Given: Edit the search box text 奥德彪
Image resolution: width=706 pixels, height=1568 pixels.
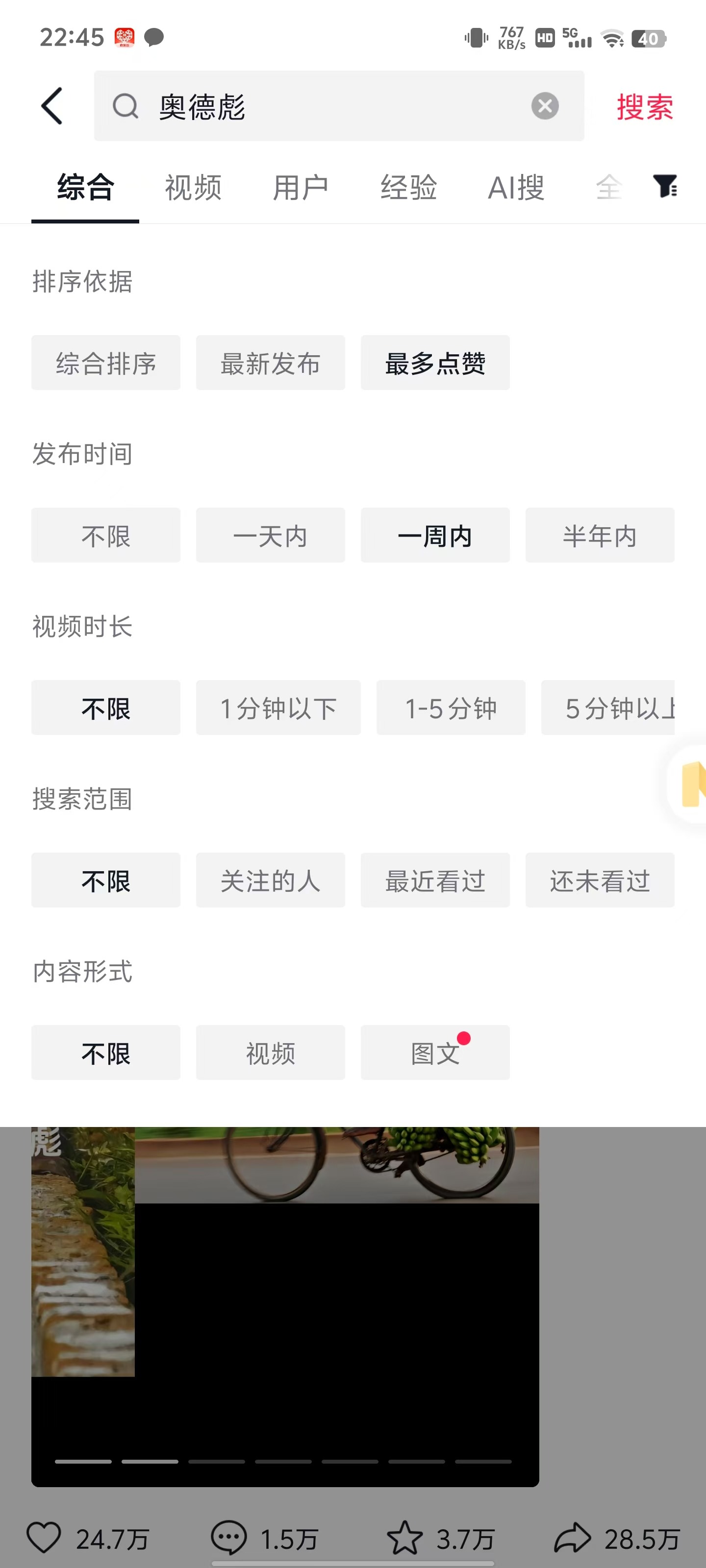Looking at the screenshot, I should point(329,107).
